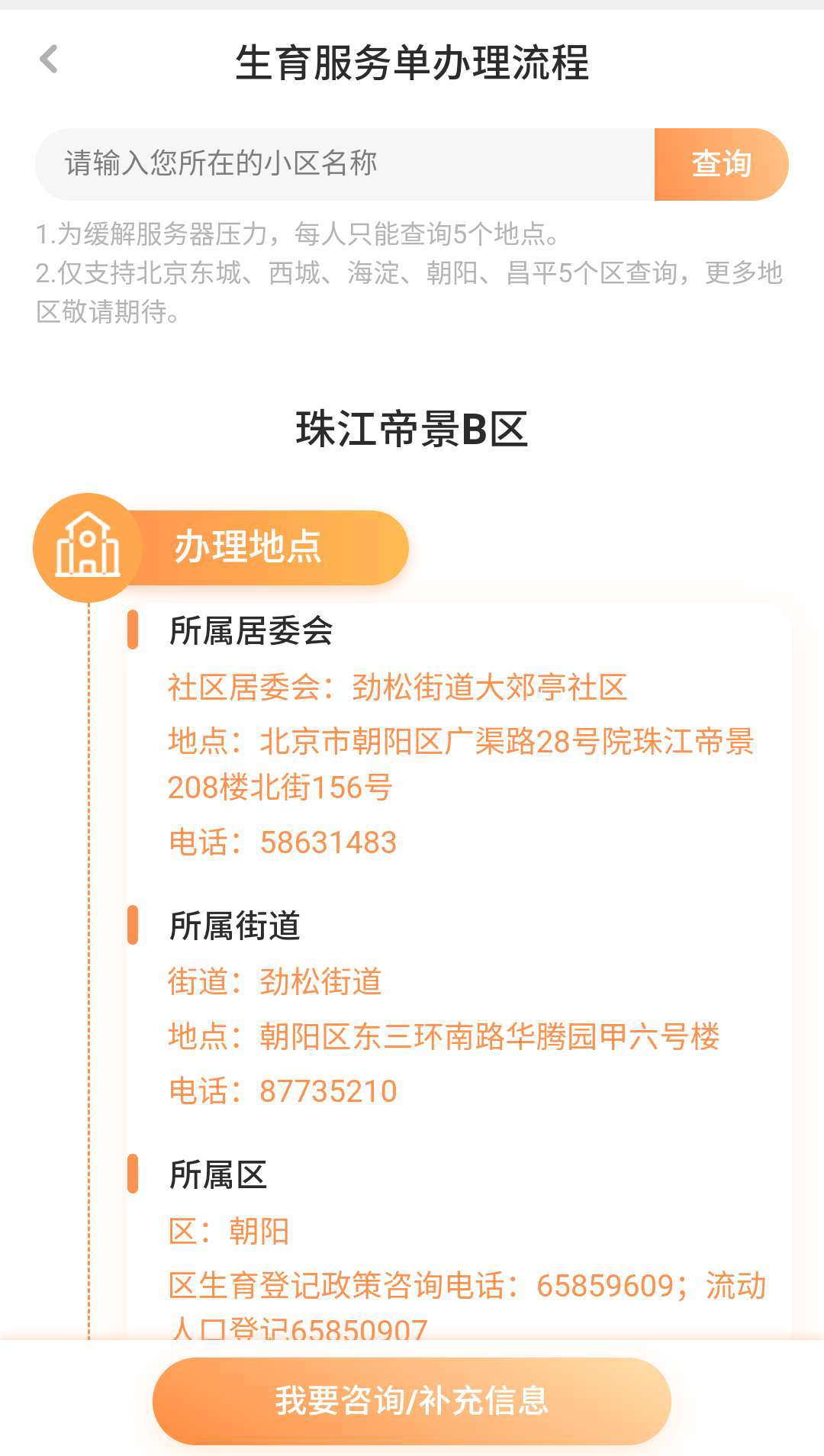Tap the community name input field
Image resolution: width=824 pixels, height=1456 pixels.
click(x=345, y=164)
